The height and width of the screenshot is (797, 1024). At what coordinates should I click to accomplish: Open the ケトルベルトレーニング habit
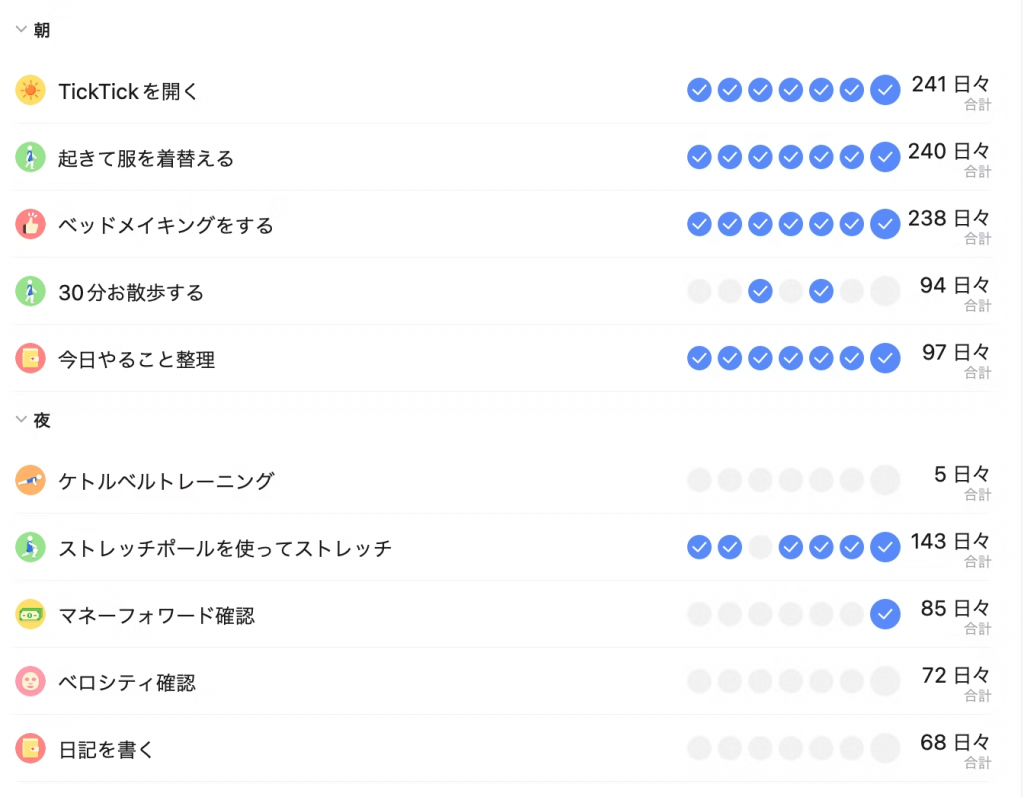(x=166, y=481)
